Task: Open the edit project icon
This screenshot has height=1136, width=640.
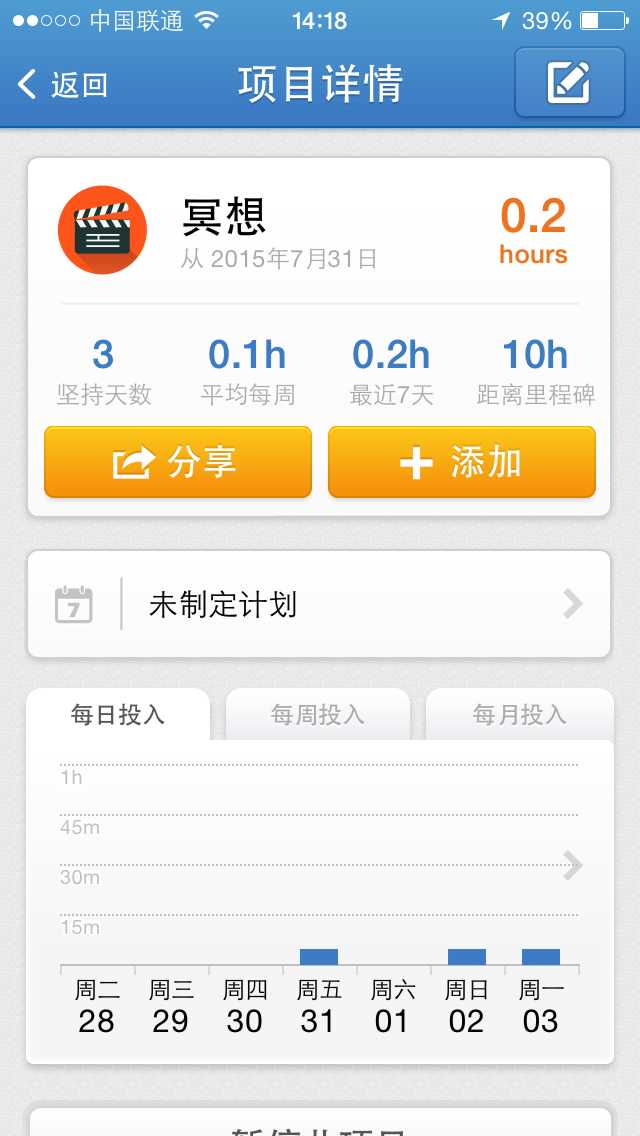Action: pos(569,83)
